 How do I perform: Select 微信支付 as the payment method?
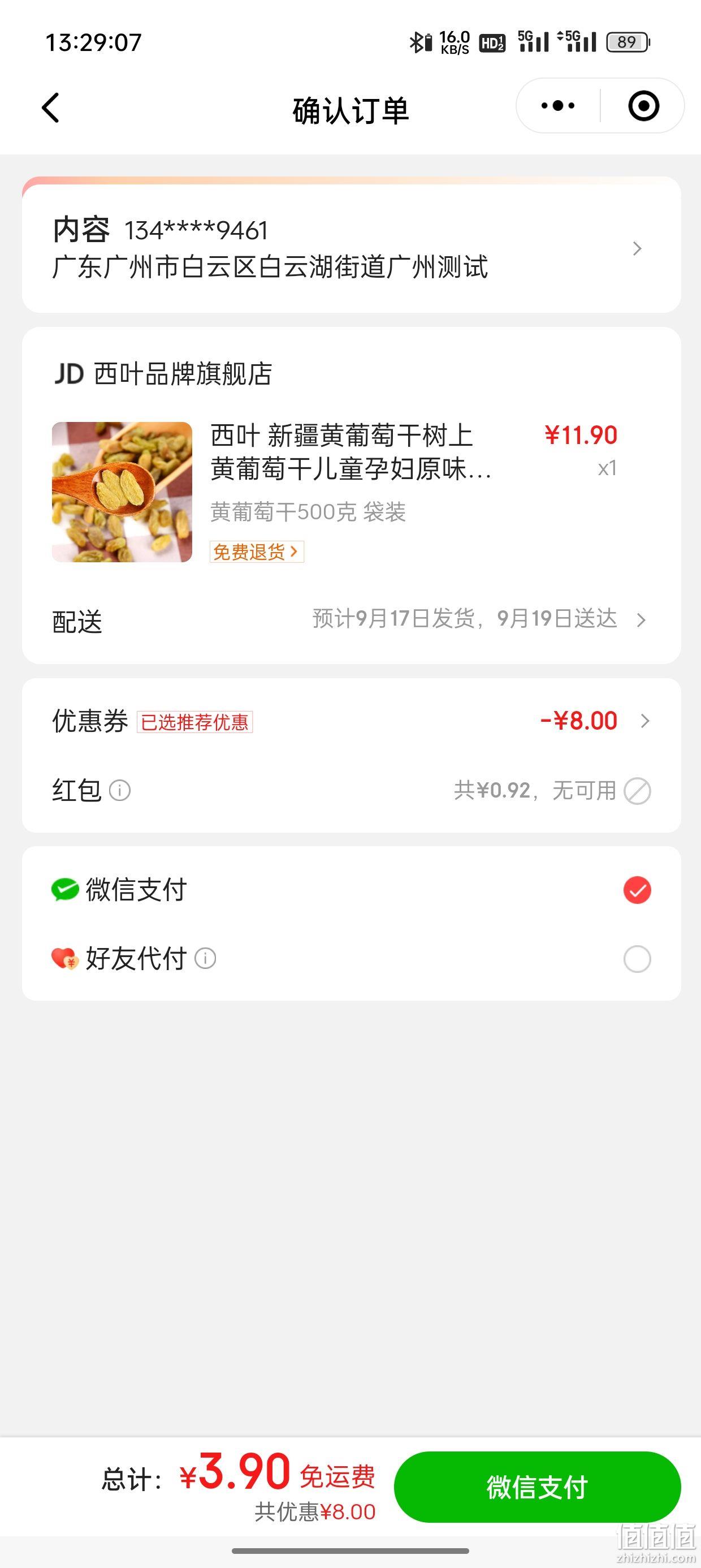(351, 890)
